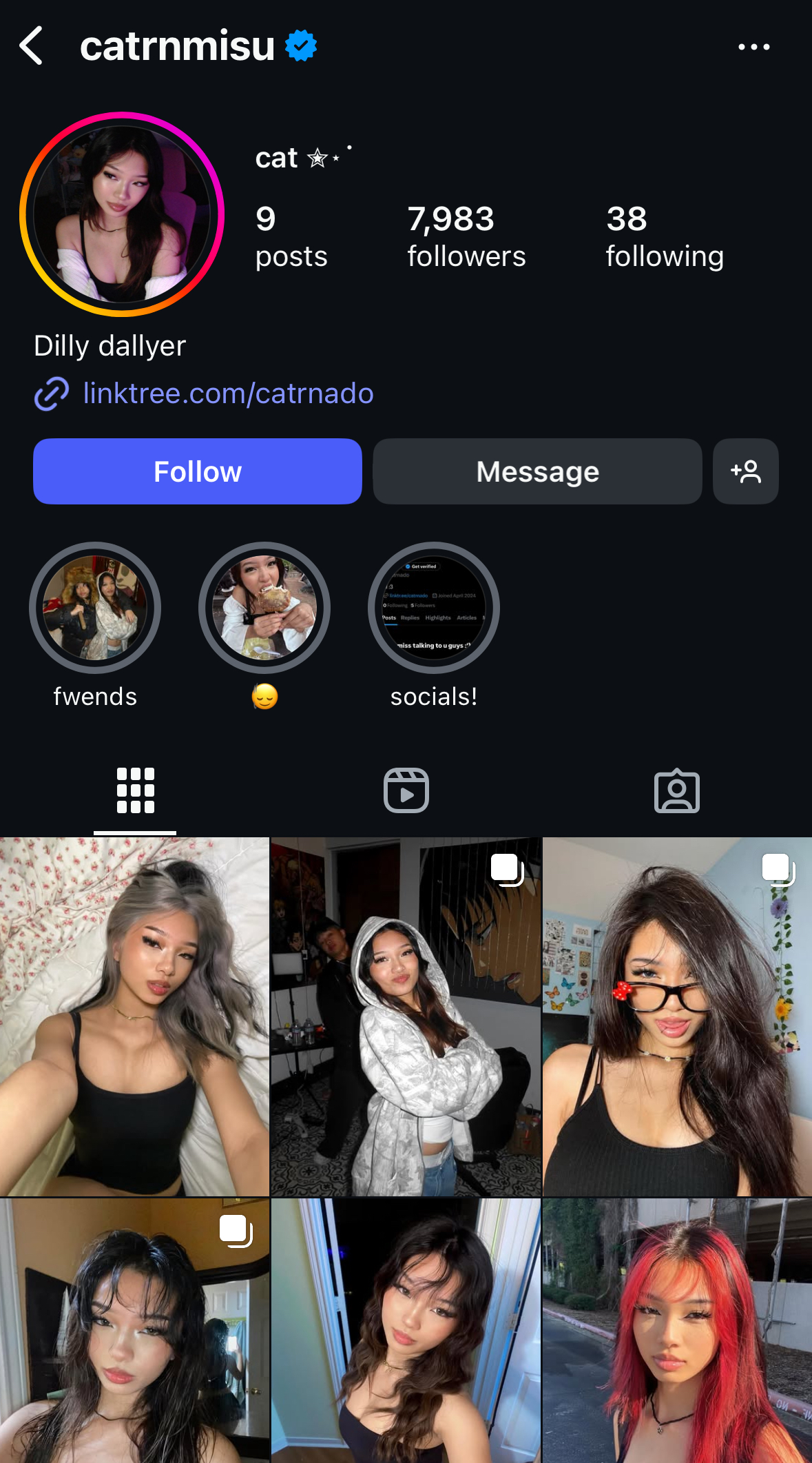Open the linktree.com/catrnado link
The height and width of the screenshot is (1463, 812).
click(228, 393)
